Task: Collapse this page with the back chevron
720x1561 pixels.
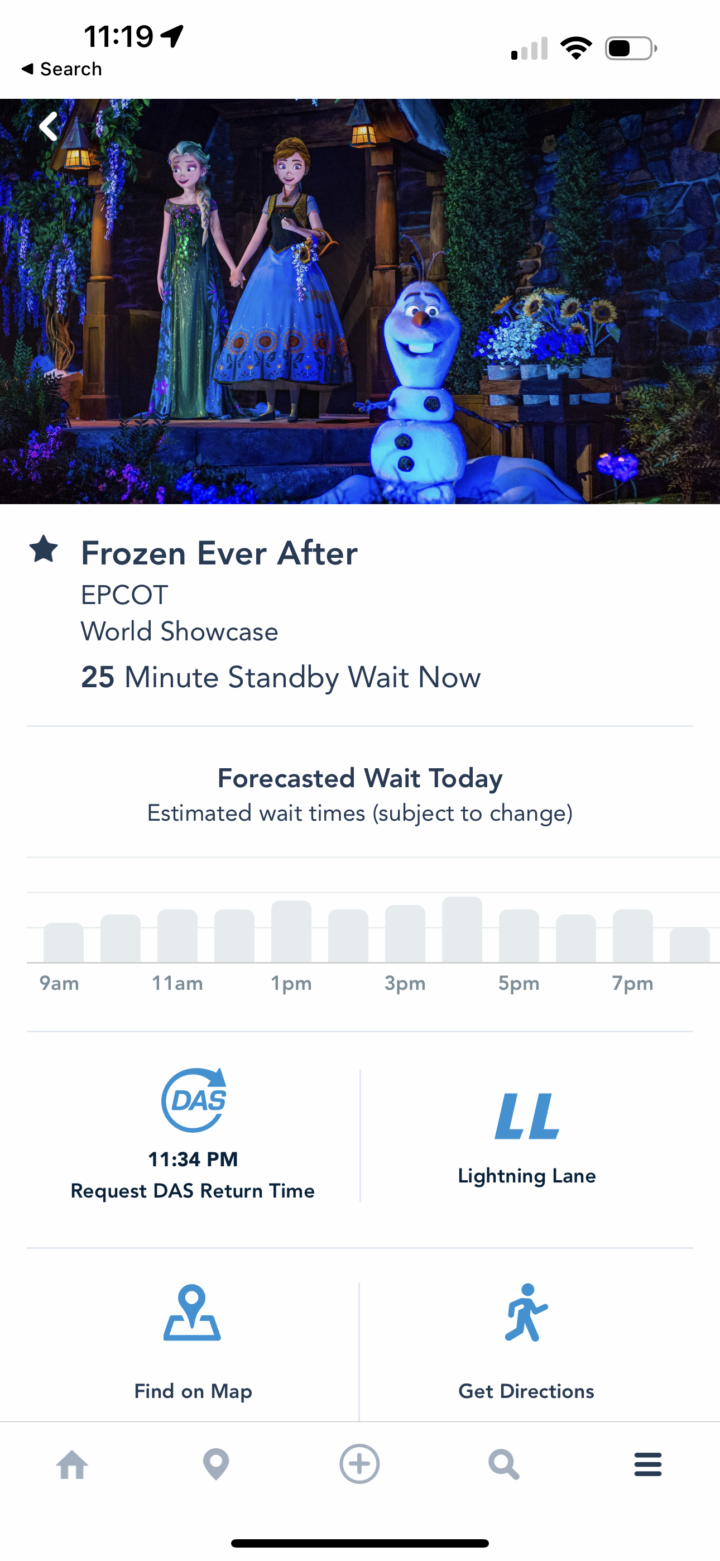Action: coord(46,127)
